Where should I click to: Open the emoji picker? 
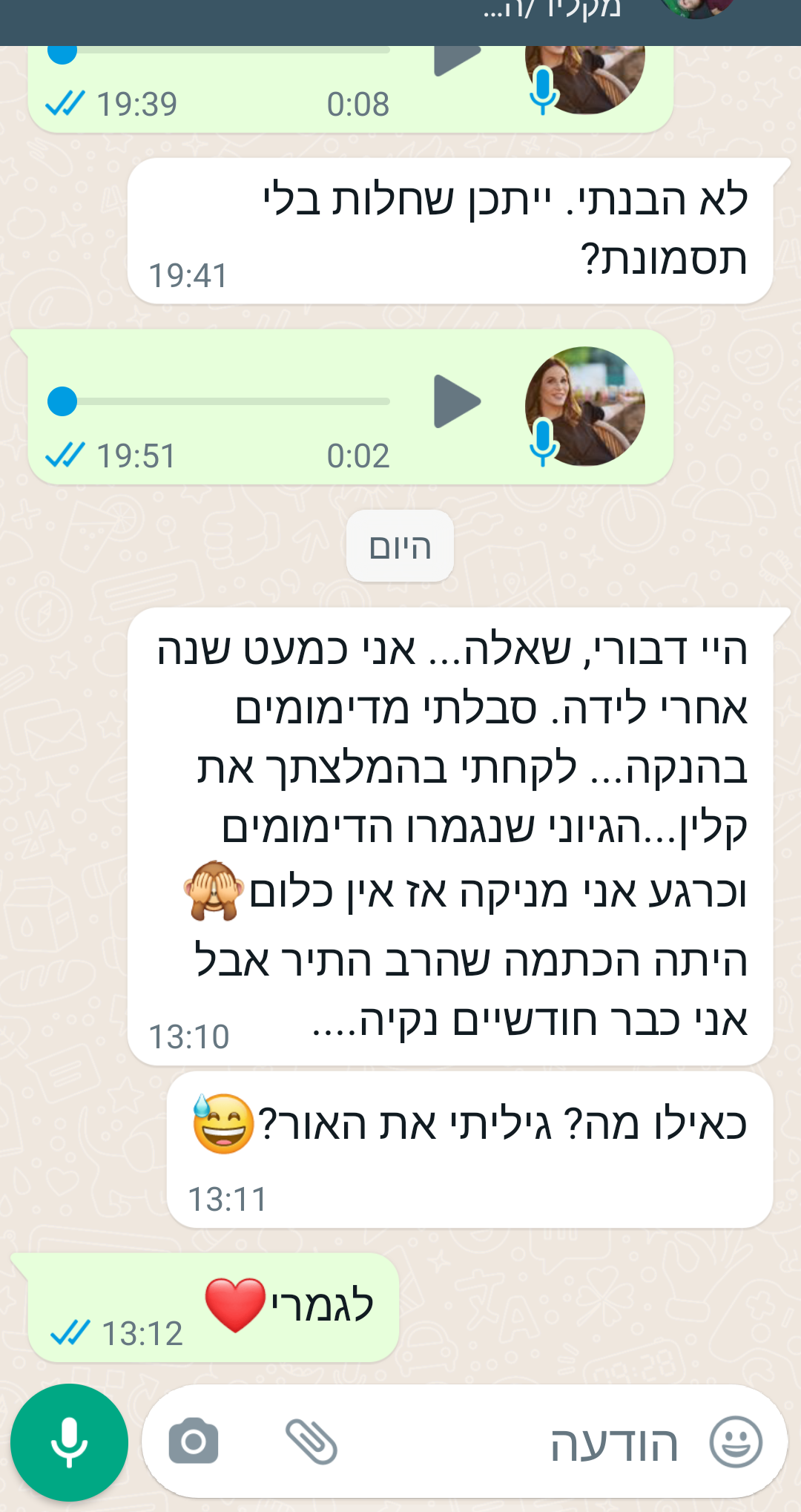[735, 1442]
